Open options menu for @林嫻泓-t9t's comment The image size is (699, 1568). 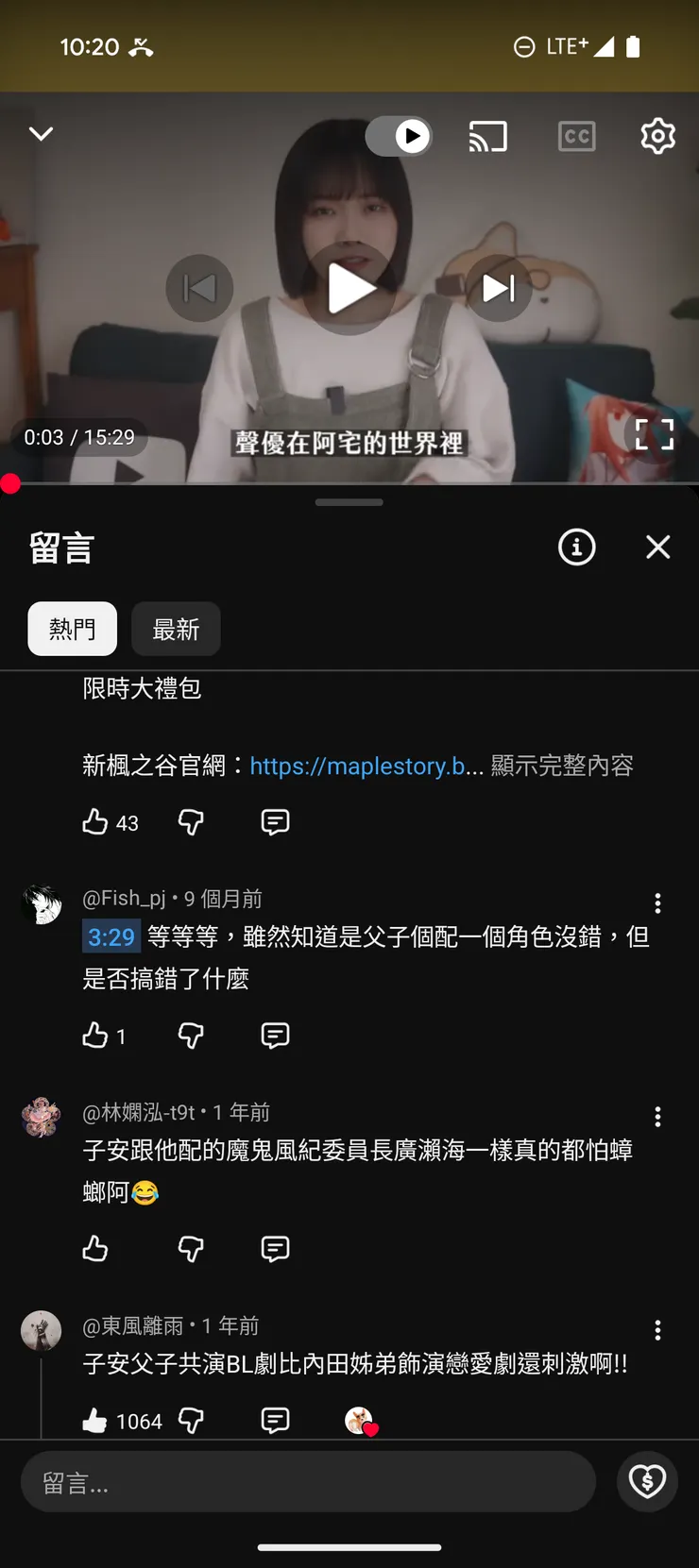click(x=657, y=1117)
